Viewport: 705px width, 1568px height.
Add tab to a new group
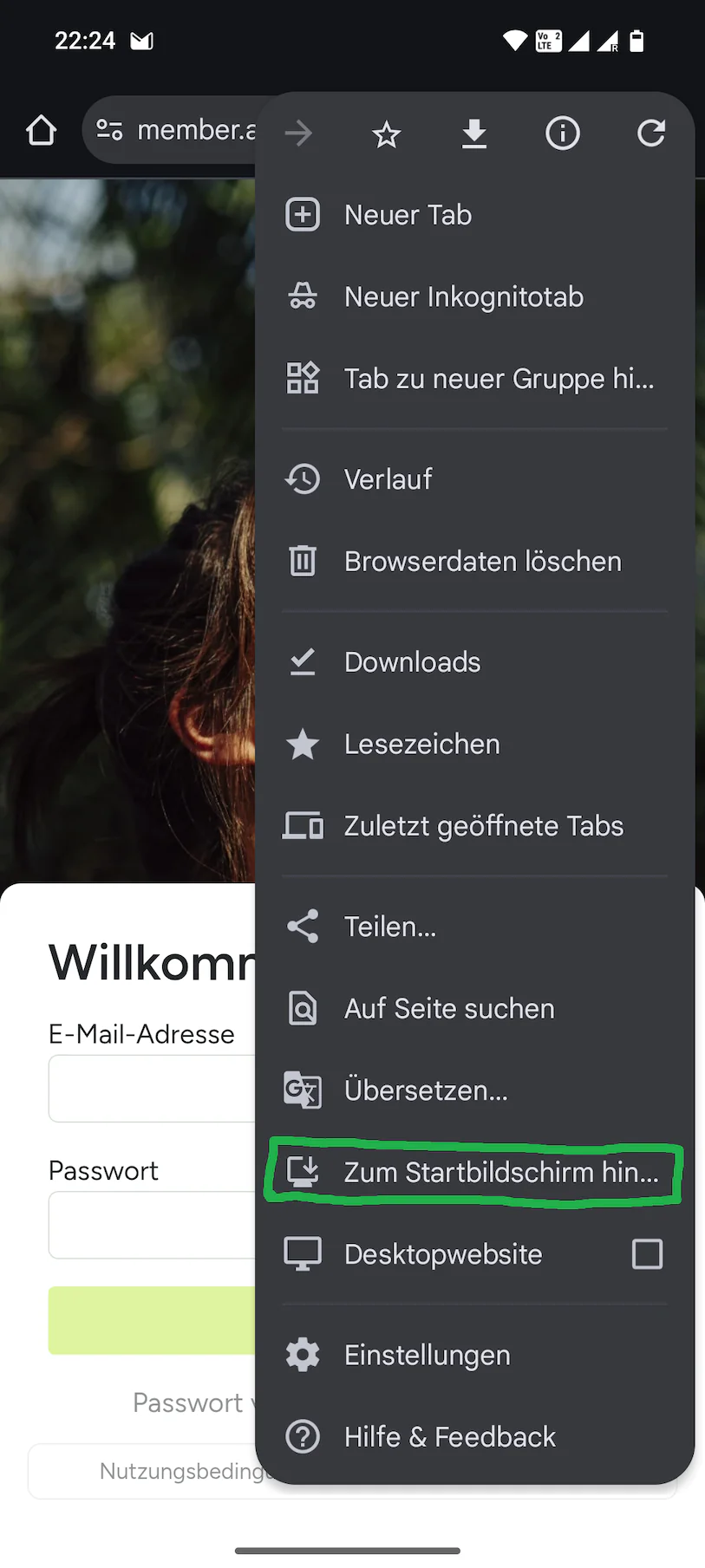475,379
